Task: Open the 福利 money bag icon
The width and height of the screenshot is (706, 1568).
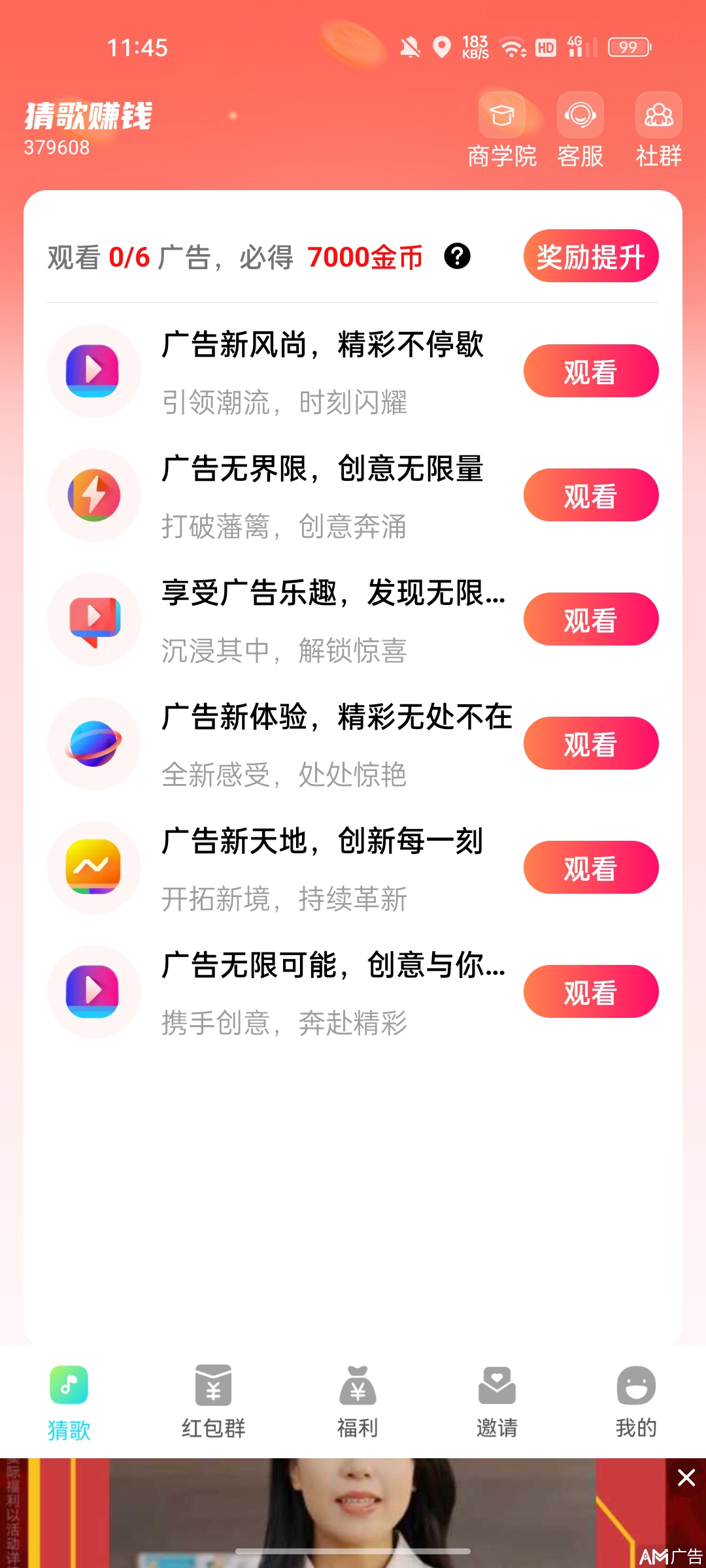Action: [354, 1383]
